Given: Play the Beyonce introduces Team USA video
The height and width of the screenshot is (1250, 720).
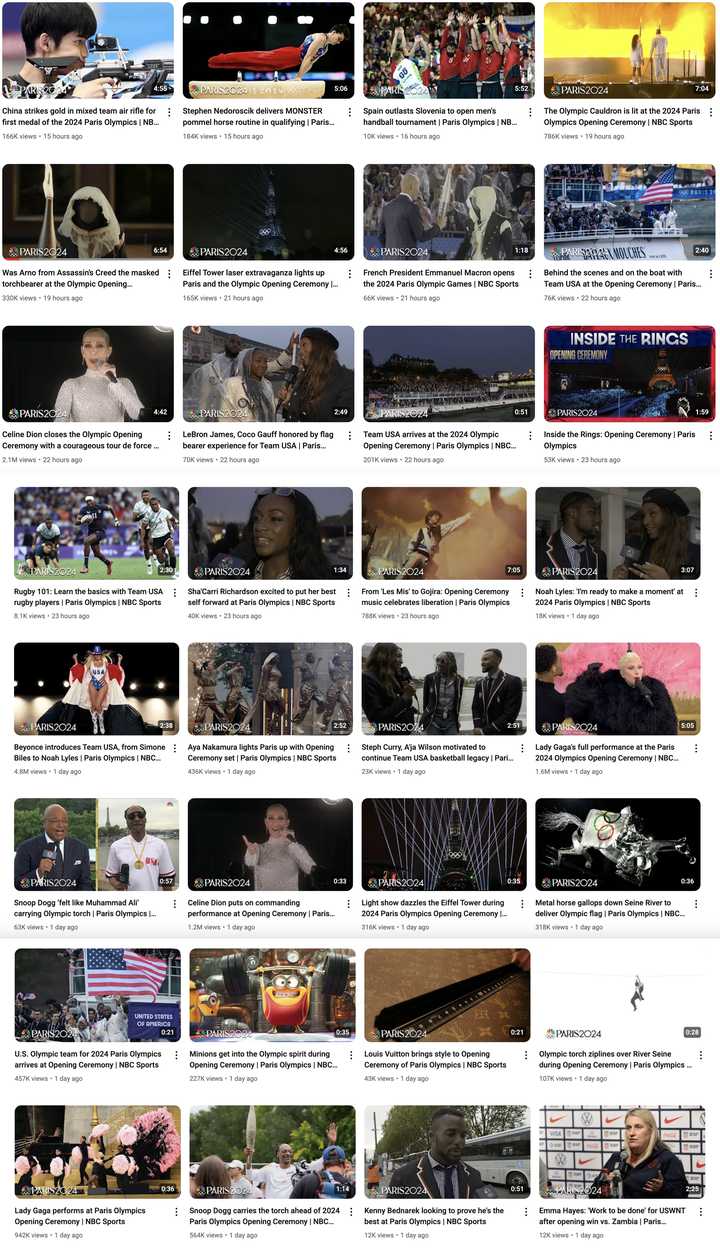Looking at the screenshot, I should [97, 689].
